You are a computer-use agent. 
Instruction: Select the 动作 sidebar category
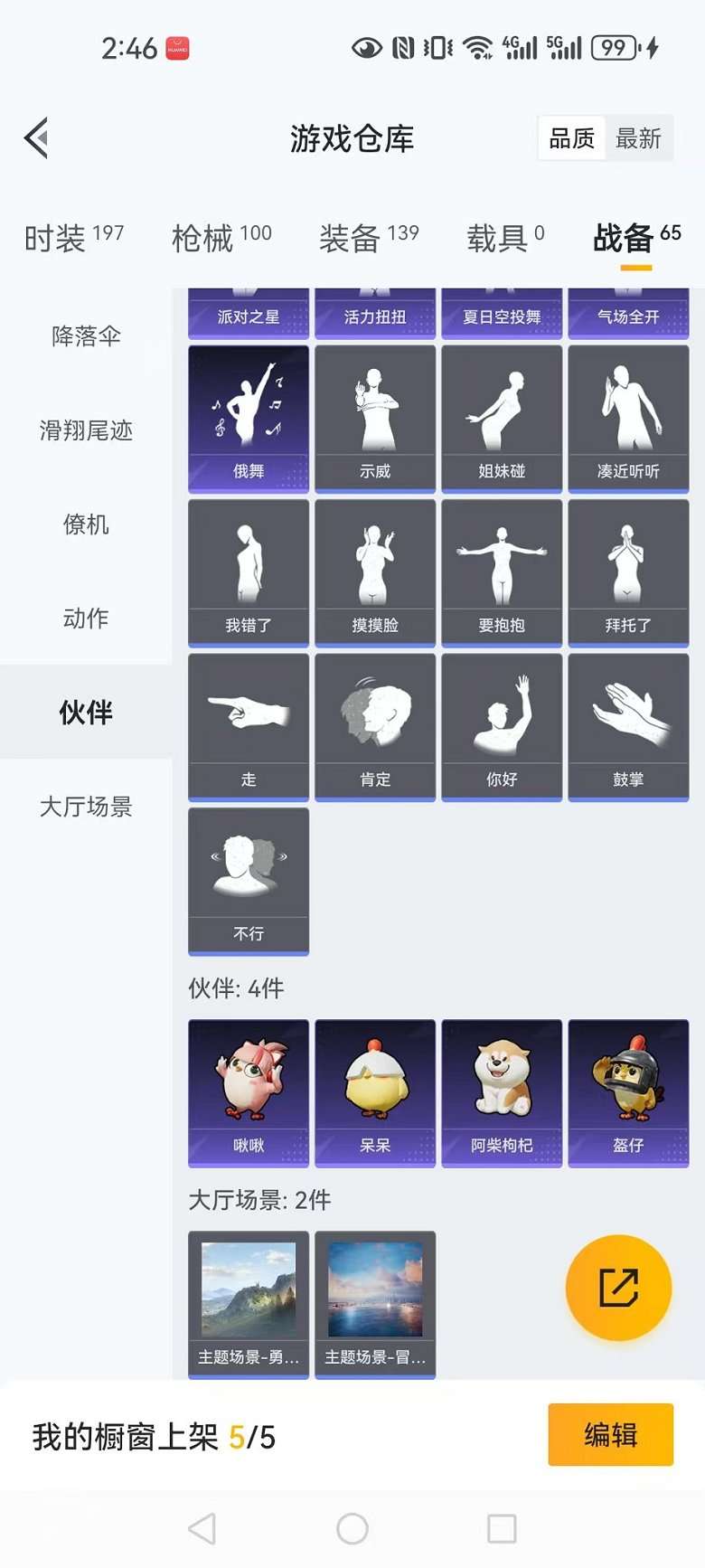click(x=86, y=619)
